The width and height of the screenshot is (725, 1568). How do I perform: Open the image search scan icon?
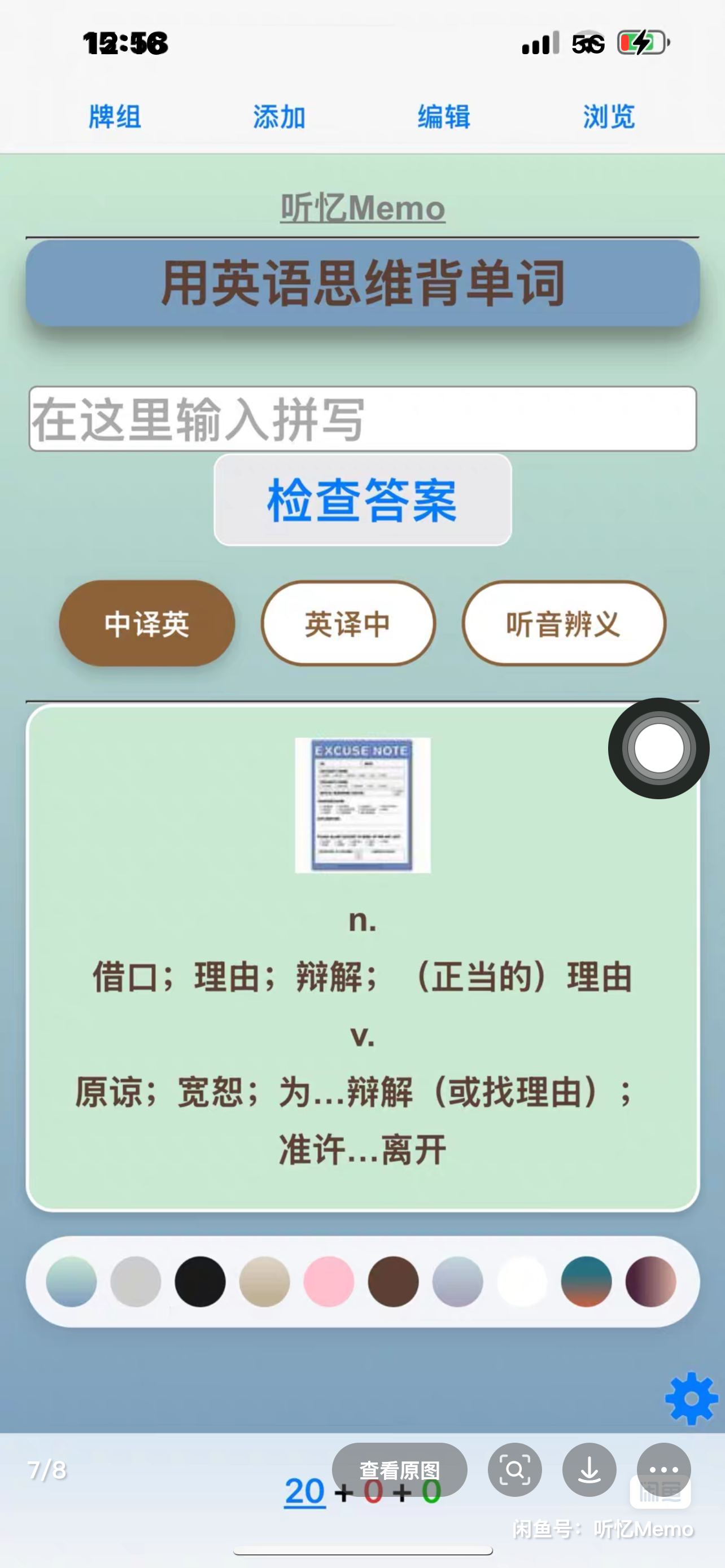514,1470
